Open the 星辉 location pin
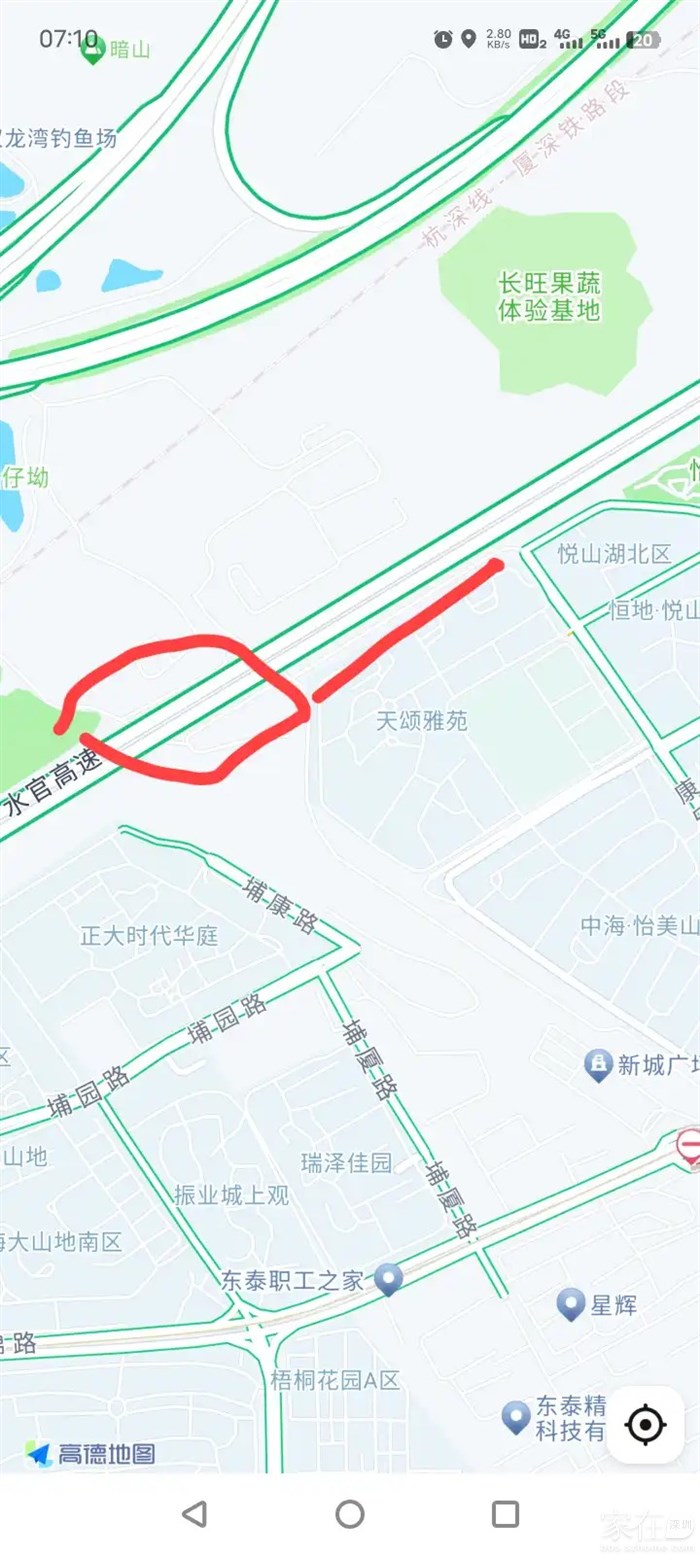700x1555 pixels. [x=571, y=1303]
